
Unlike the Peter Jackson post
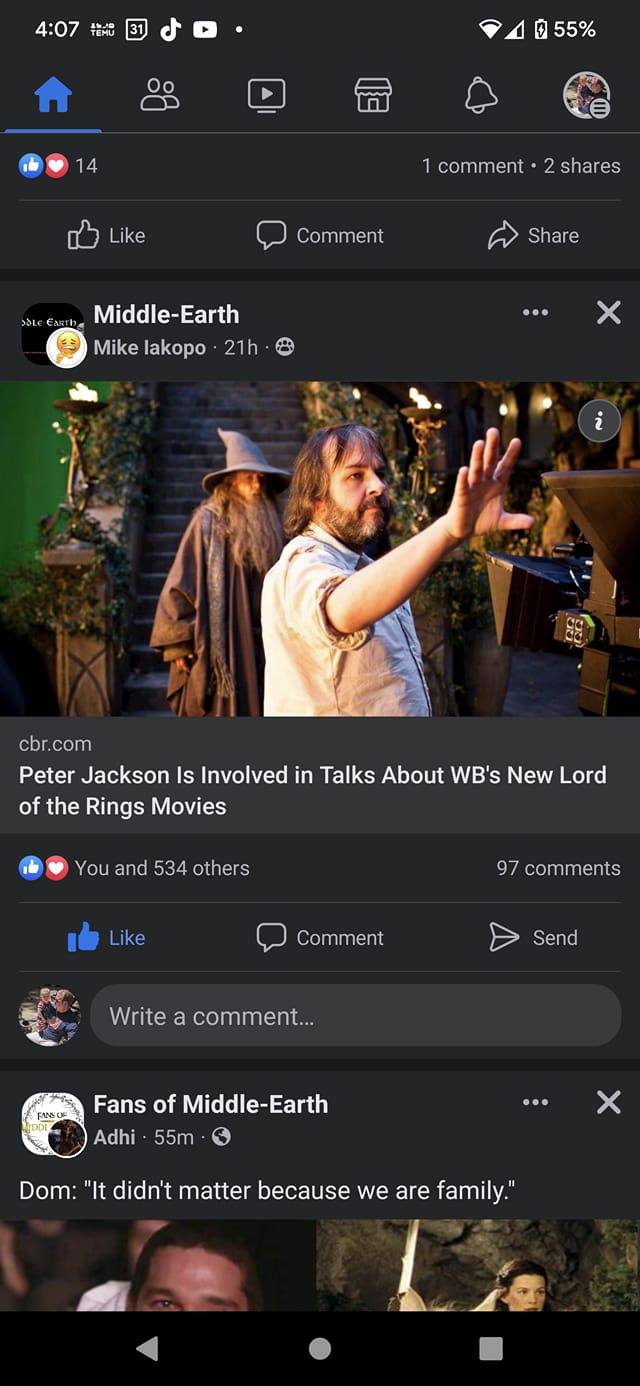[x=107, y=937]
